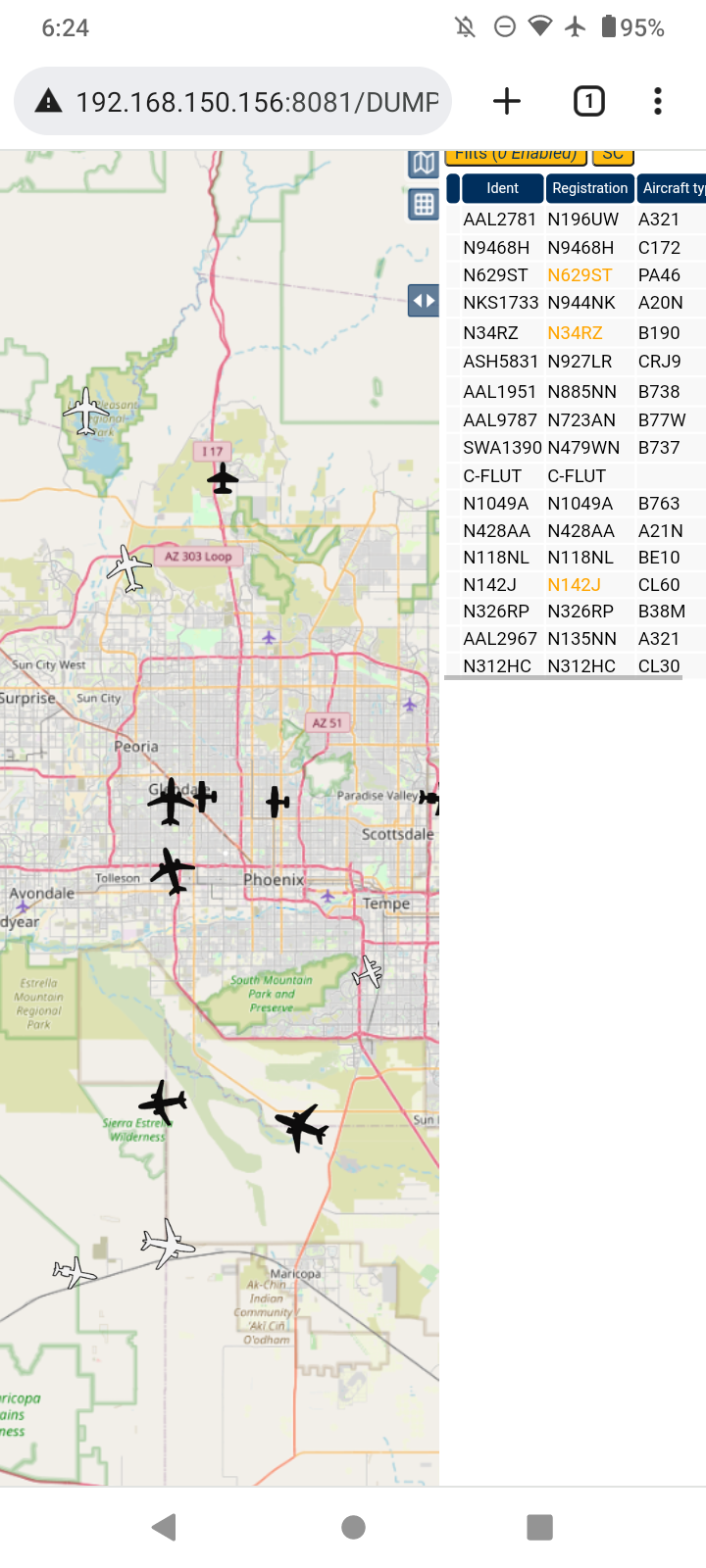
Task: Go back with the system back button
Action: 165,1527
